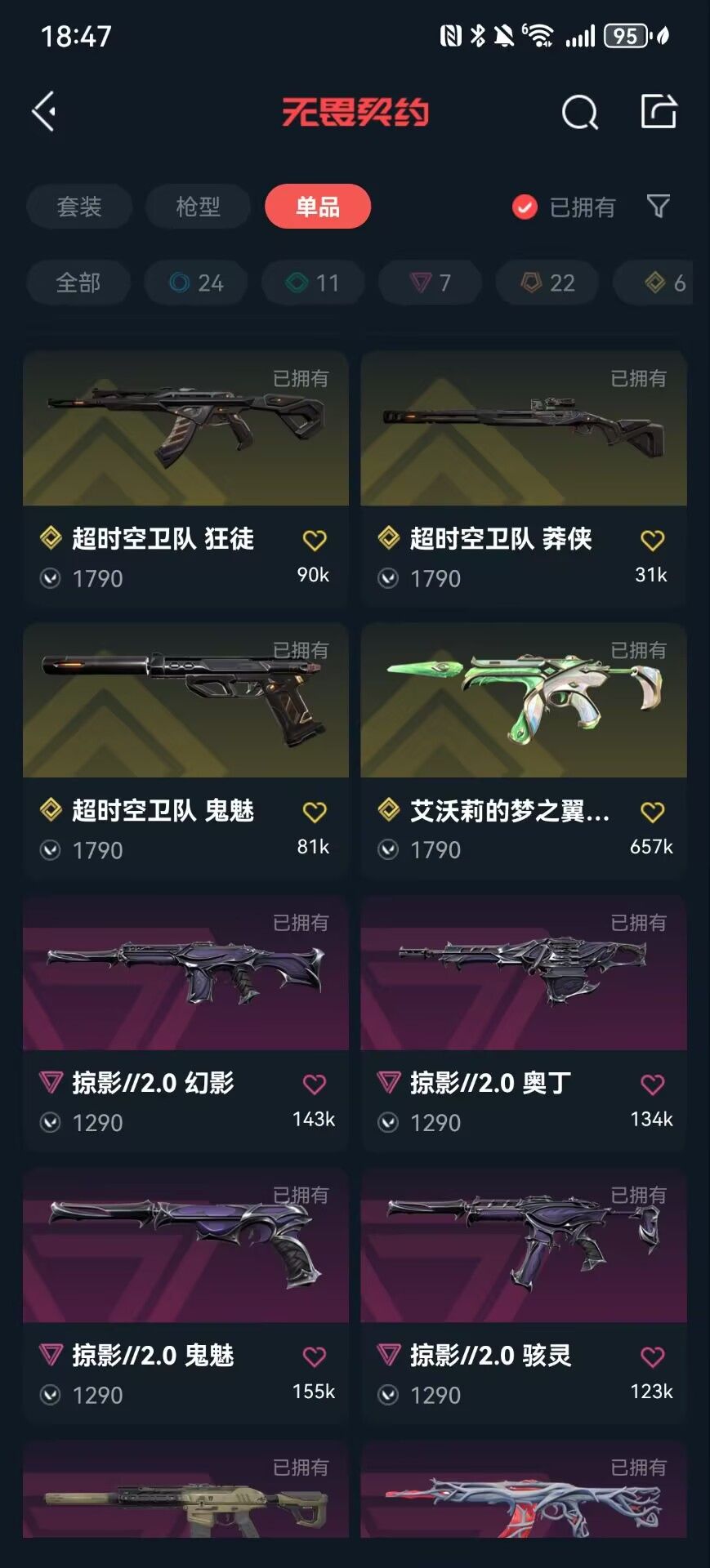Switch to the 套装 tab
The width and height of the screenshot is (710, 1568).
tap(79, 207)
